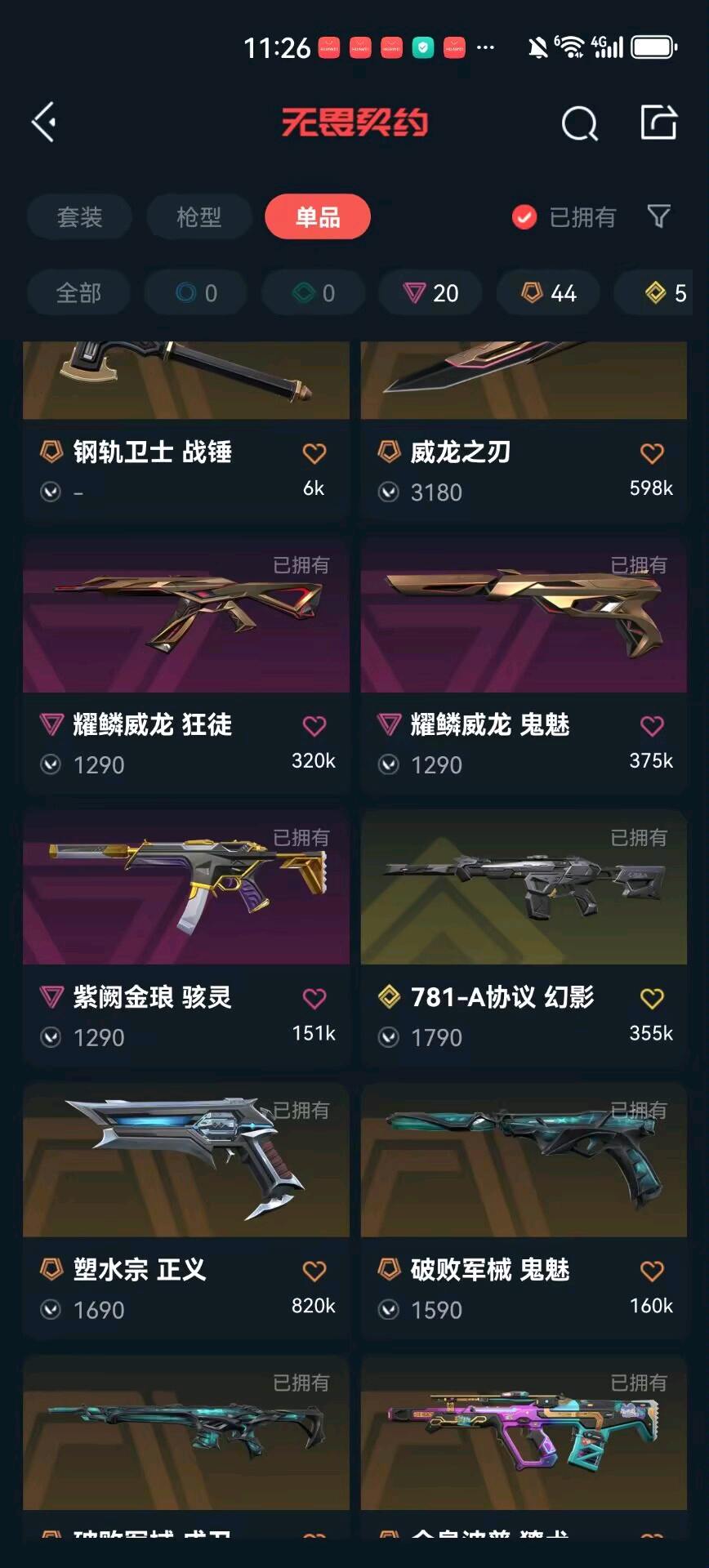Viewport: 709px width, 1568px height.
Task: Like the 破败军械 鬼魅 skin
Action: (652, 1272)
